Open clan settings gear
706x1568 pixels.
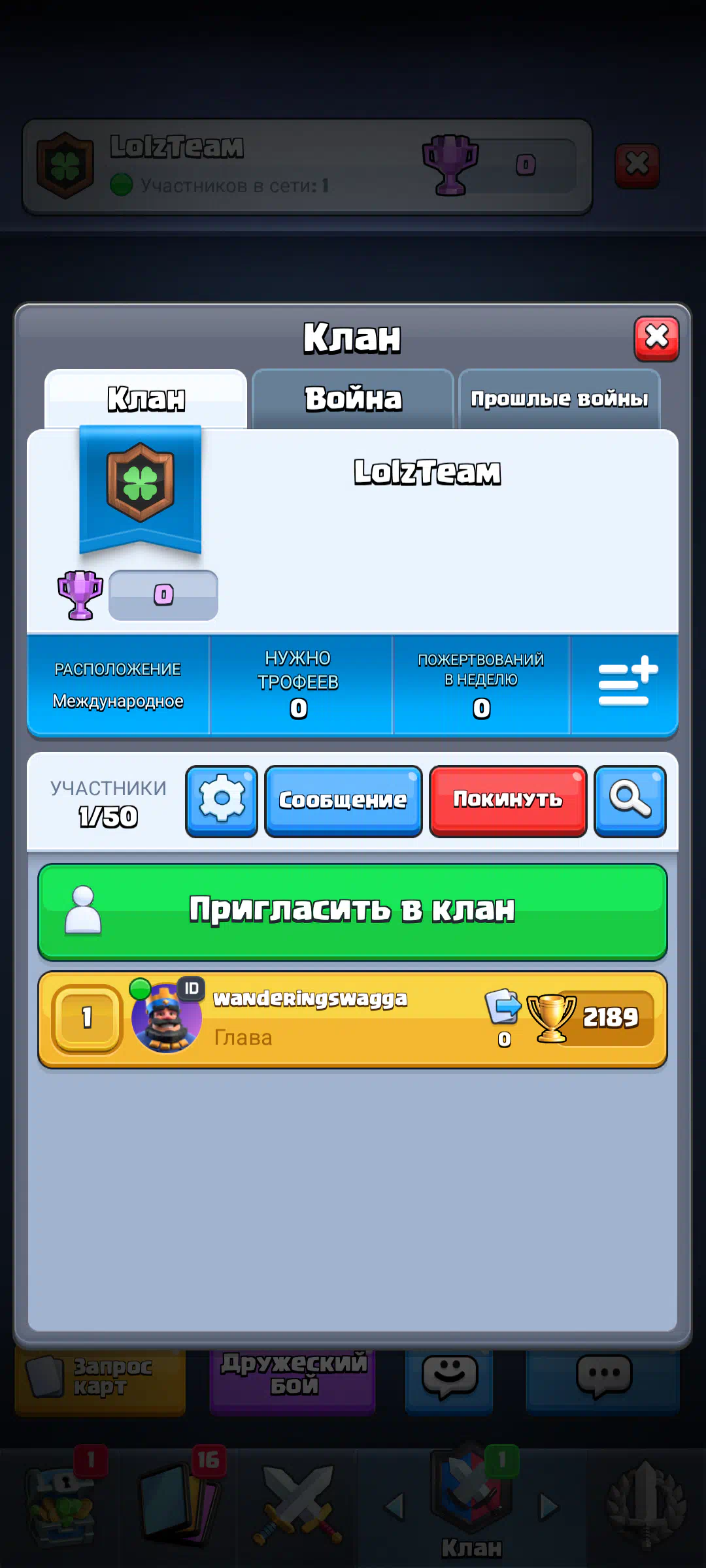[222, 801]
